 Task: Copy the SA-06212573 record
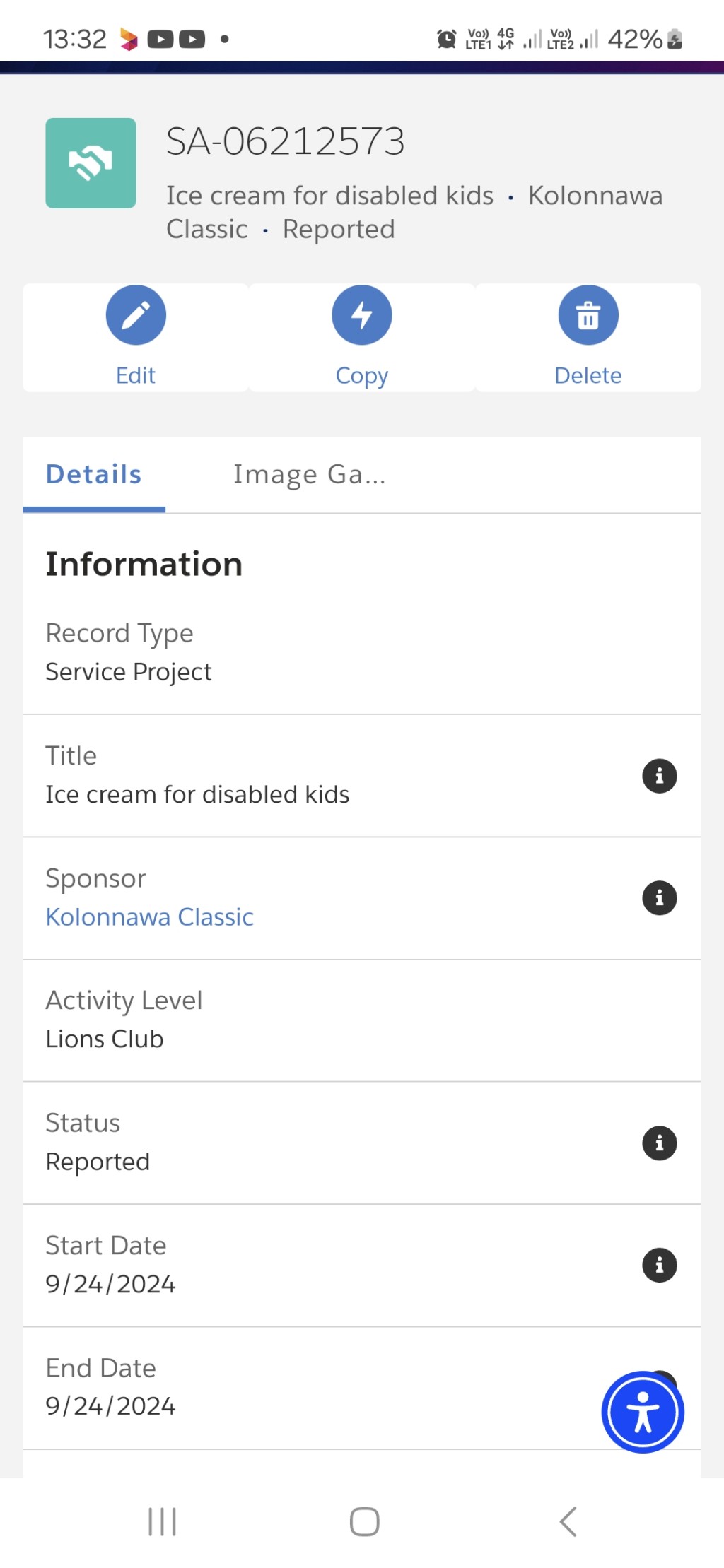pyautogui.click(x=362, y=337)
